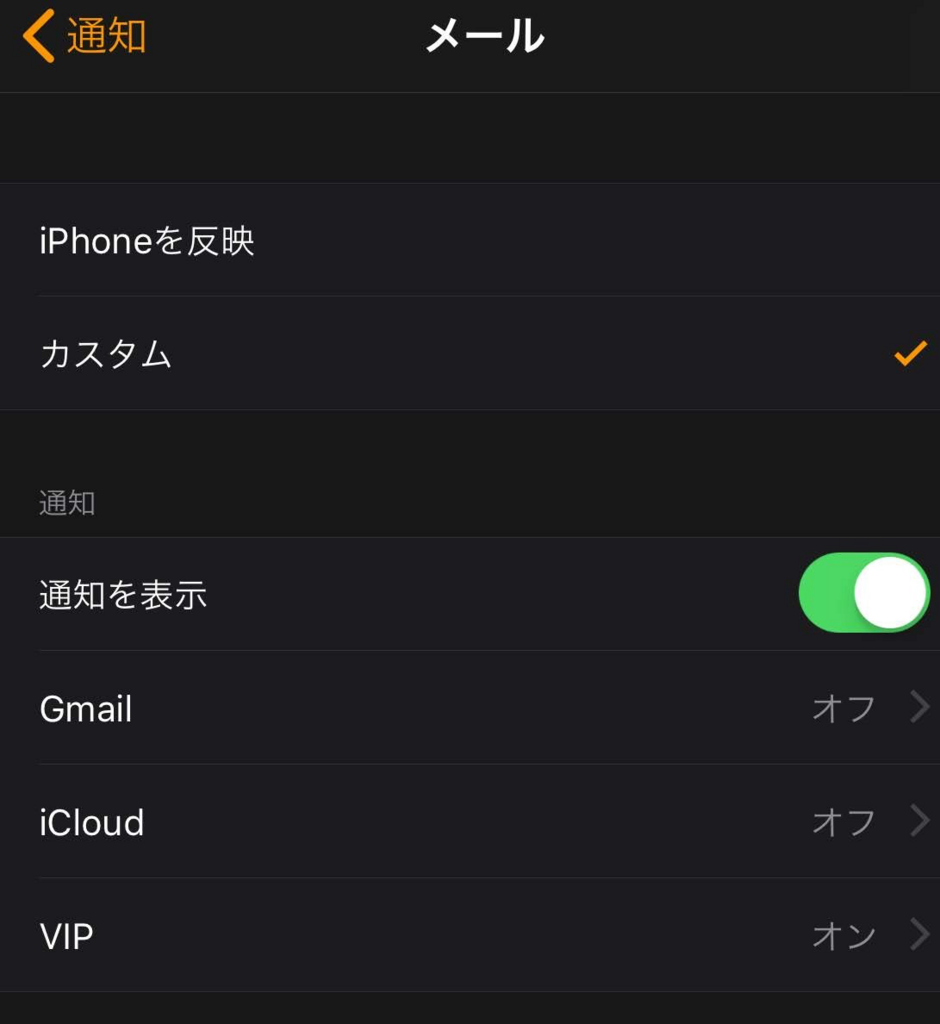Tap the orange back chevron icon
The width and height of the screenshot is (940, 1024).
coord(37,35)
